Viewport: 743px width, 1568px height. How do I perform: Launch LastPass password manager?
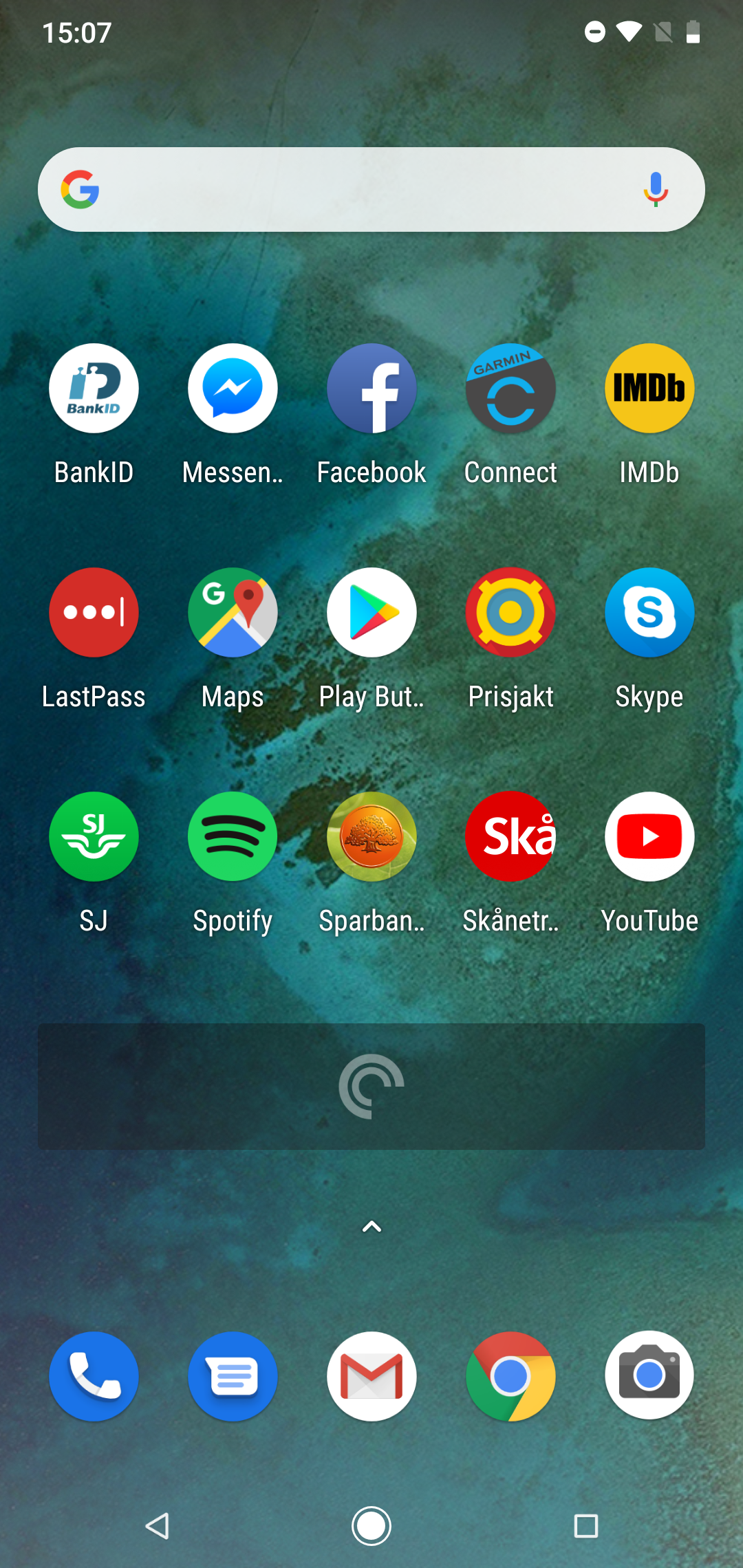coord(94,613)
